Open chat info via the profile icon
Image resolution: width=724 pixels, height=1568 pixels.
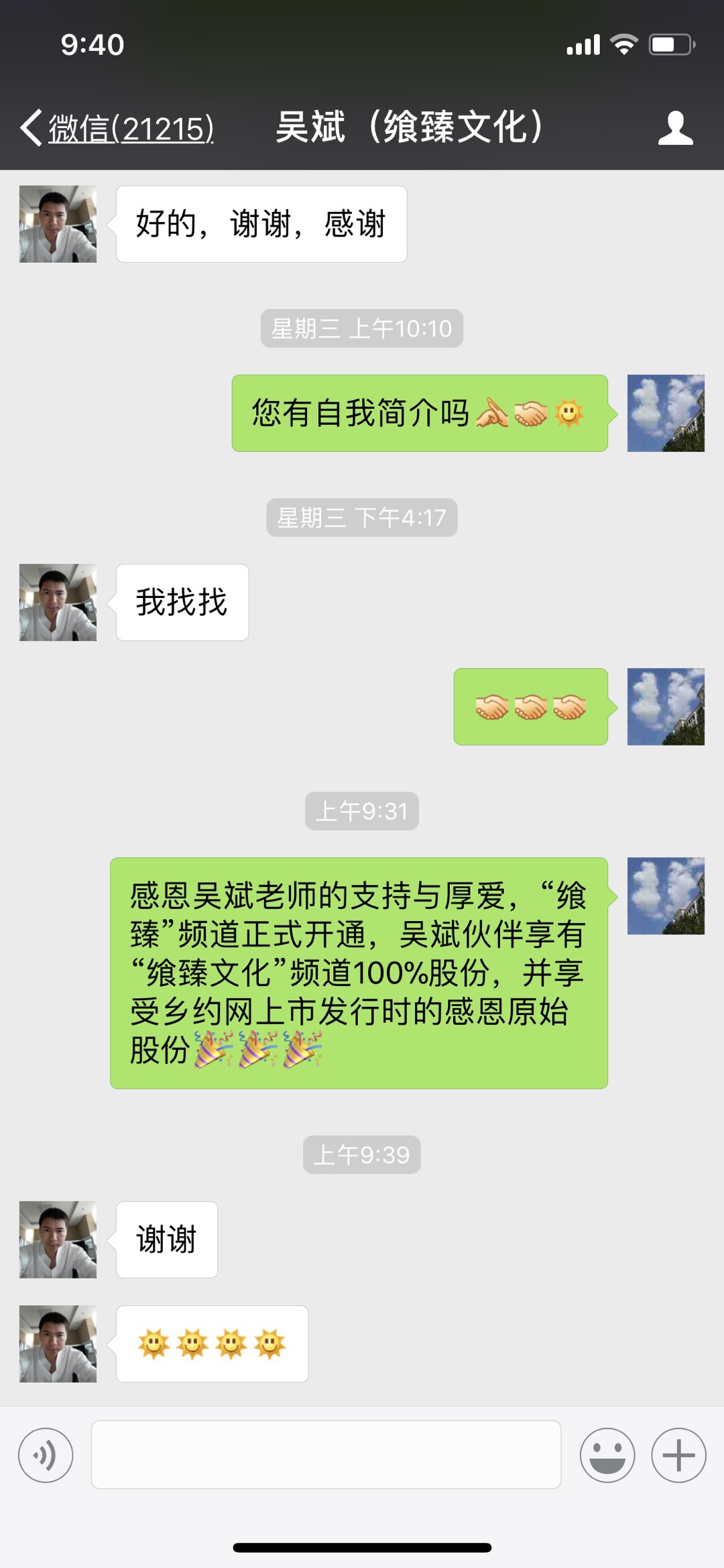tap(675, 128)
